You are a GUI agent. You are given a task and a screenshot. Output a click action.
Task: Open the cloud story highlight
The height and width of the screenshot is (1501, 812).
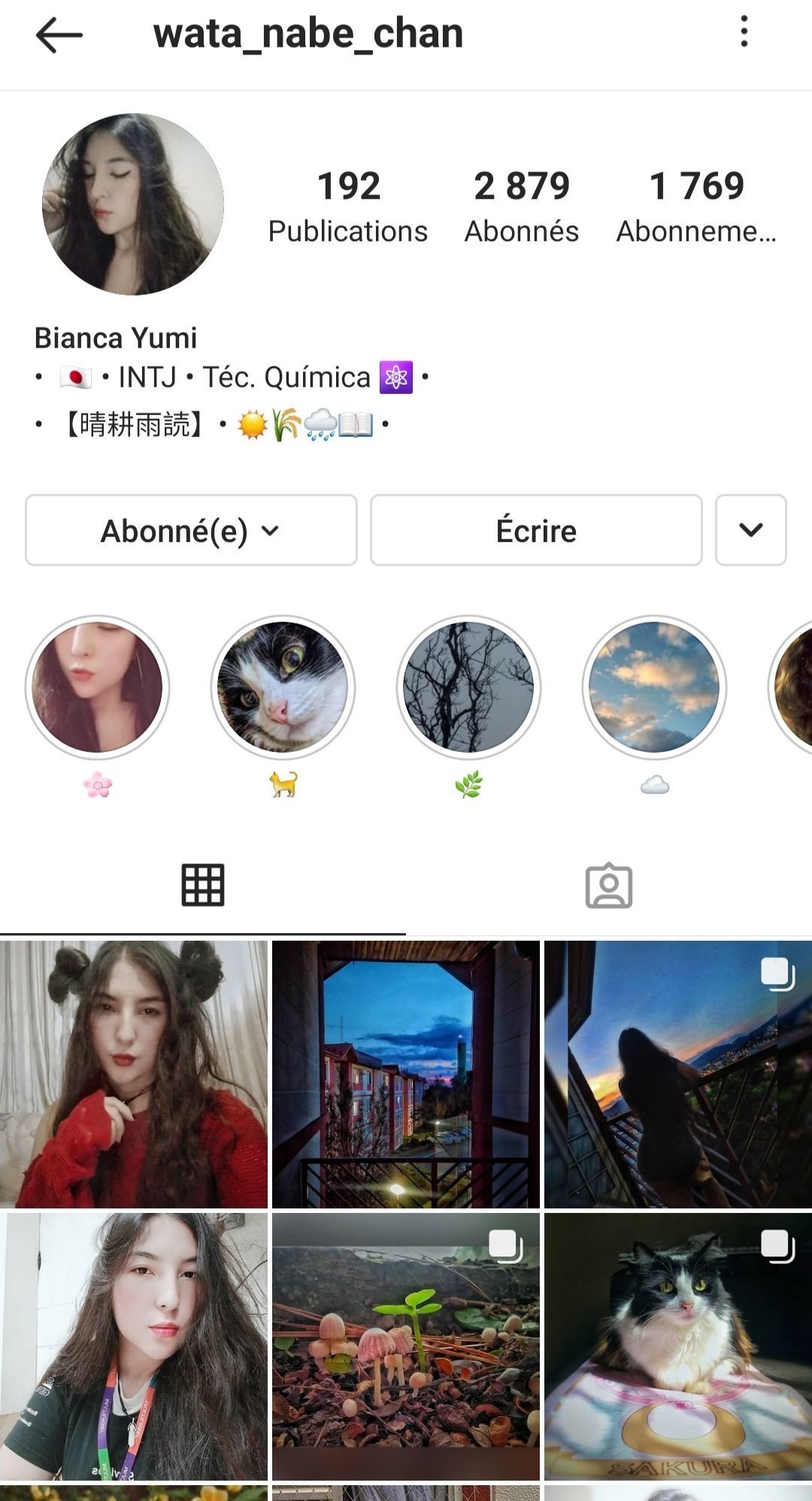click(x=654, y=687)
